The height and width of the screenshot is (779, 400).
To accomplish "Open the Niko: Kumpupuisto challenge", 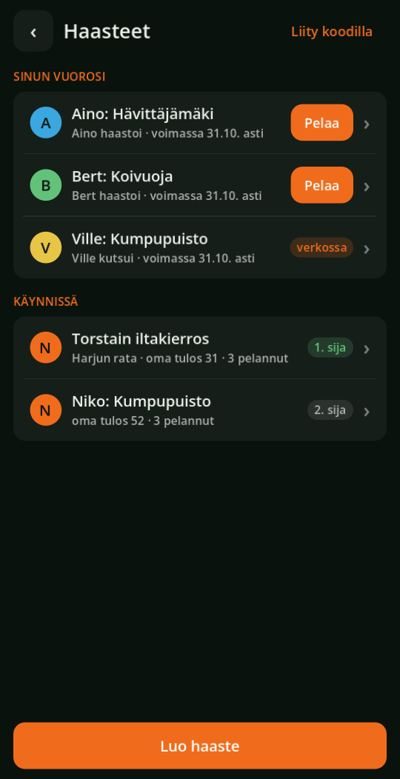I will 200,410.
